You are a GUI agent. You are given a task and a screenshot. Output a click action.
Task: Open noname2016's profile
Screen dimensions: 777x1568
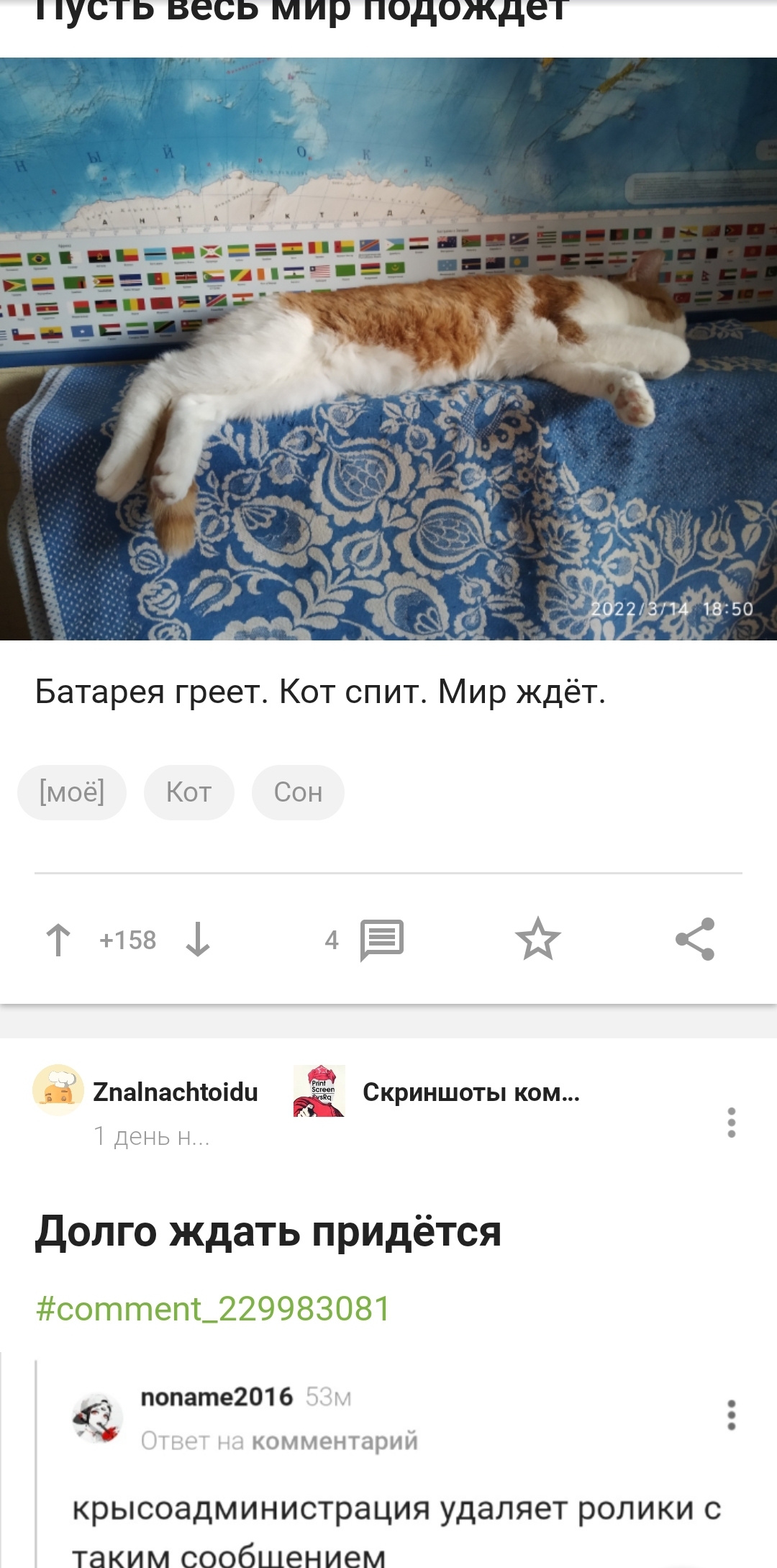point(216,1397)
